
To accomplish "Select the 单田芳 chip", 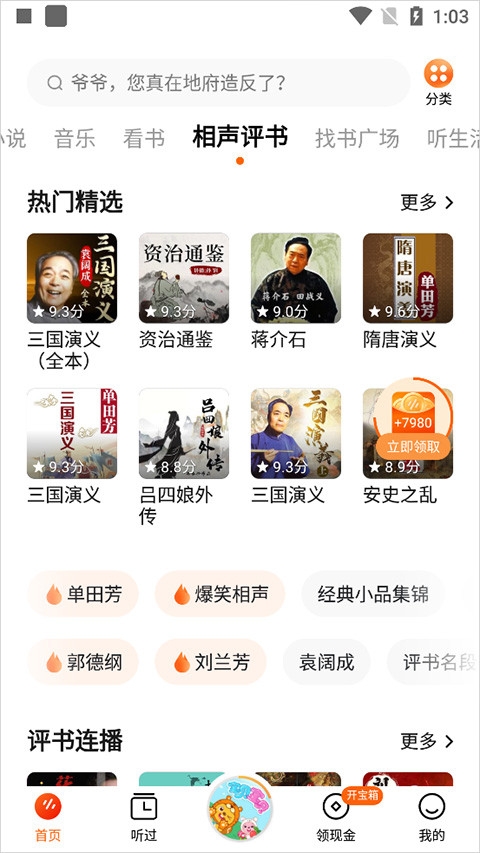I will [x=83, y=594].
